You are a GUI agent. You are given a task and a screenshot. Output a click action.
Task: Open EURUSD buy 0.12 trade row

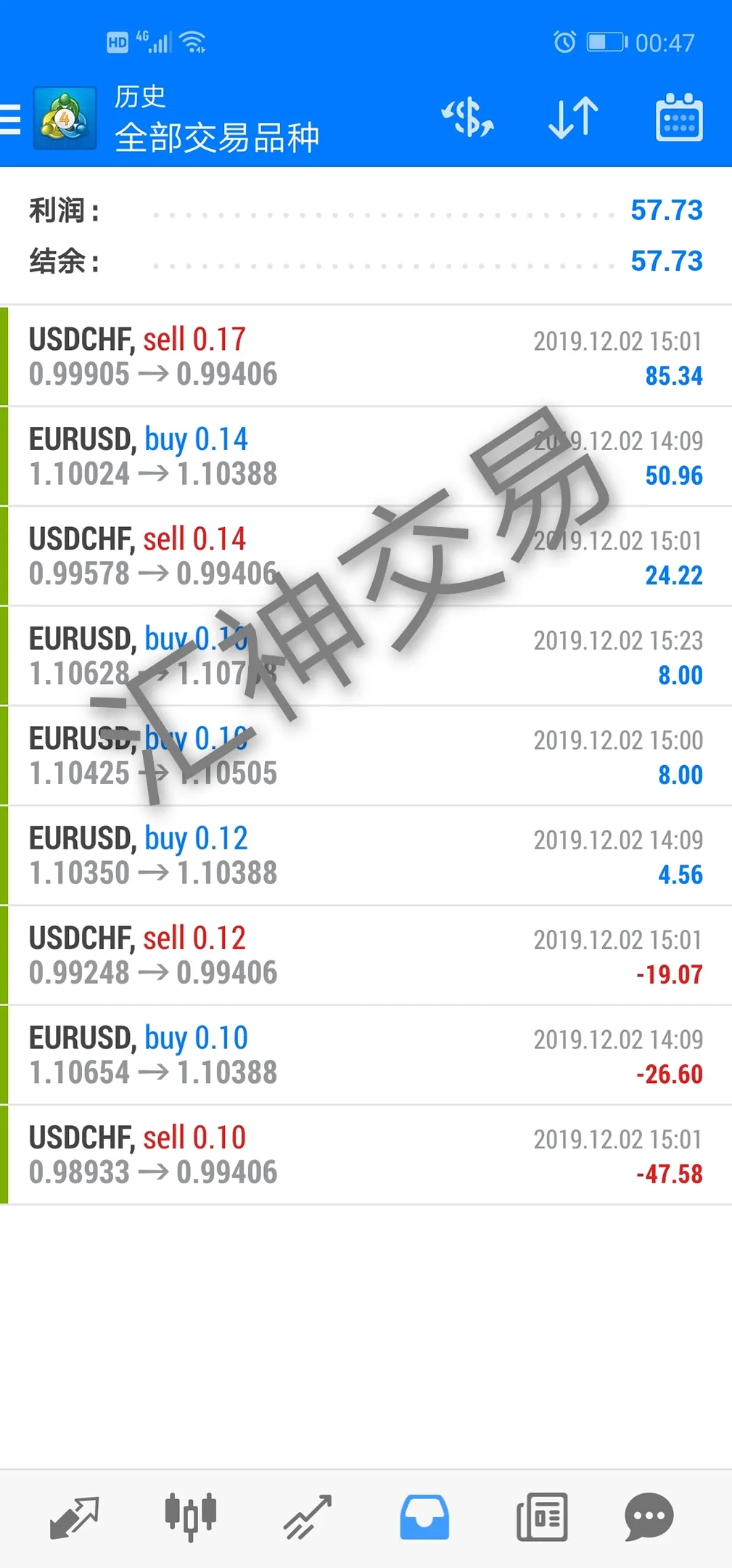coord(366,856)
